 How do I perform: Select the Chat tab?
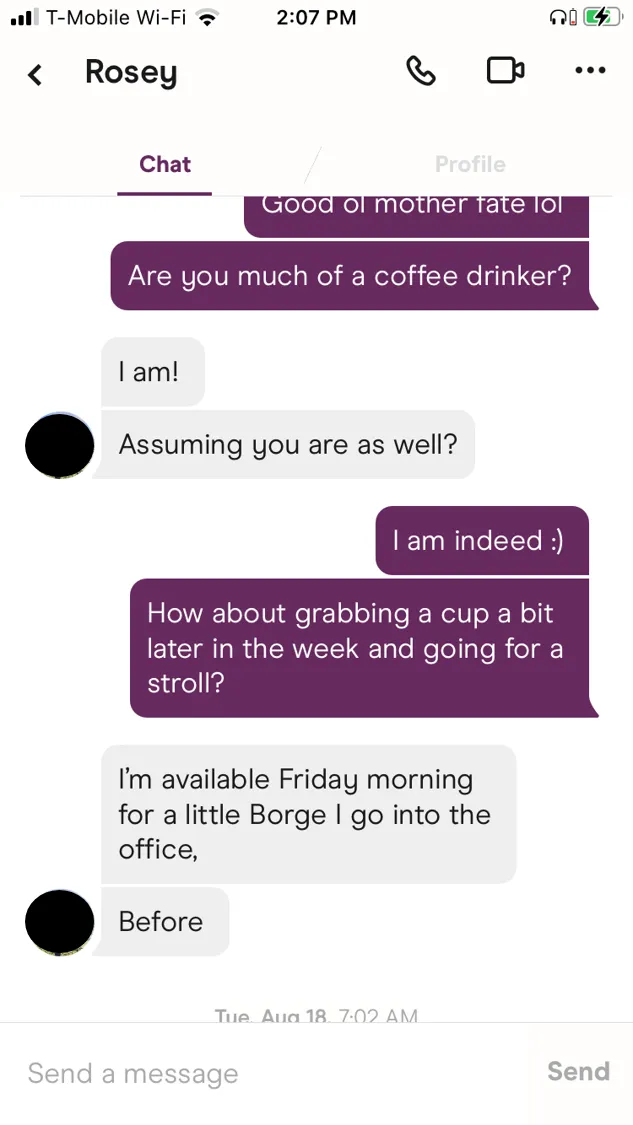click(165, 164)
